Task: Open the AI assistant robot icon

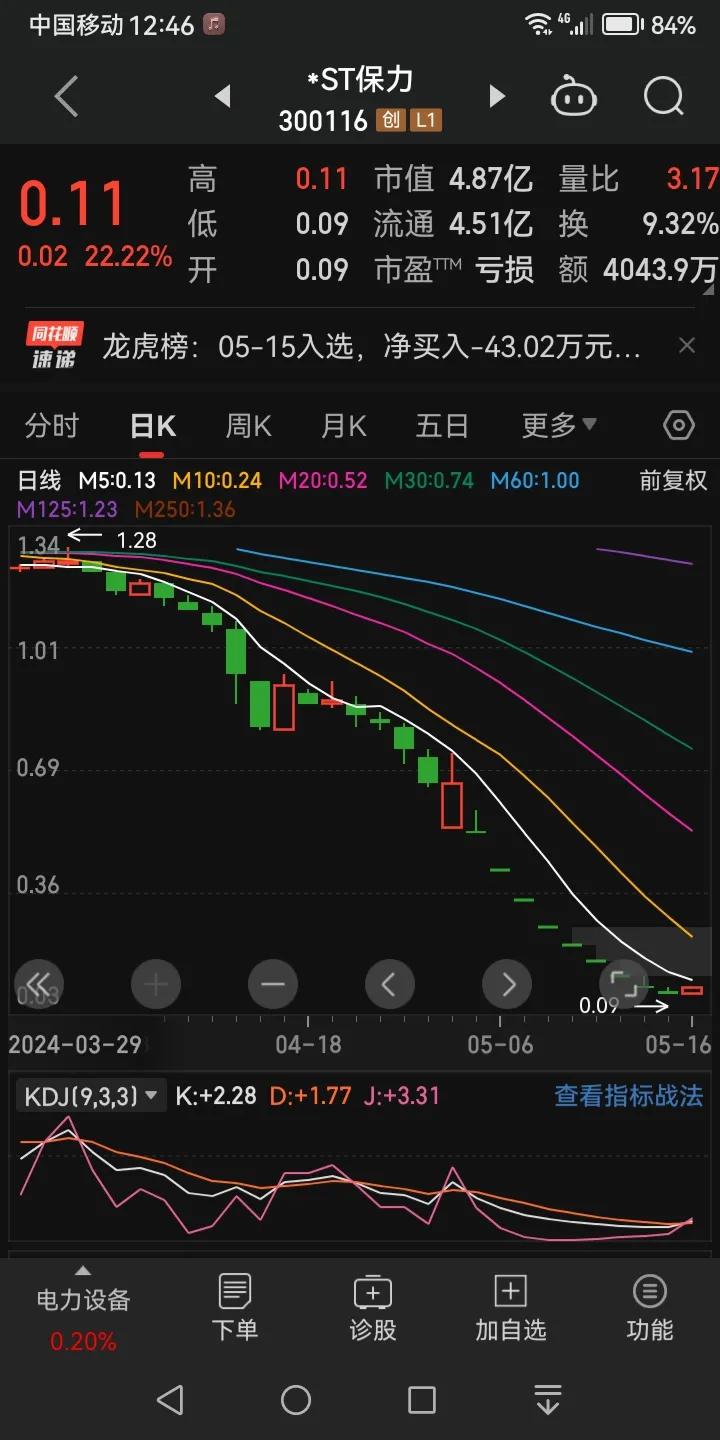Action: click(575, 96)
